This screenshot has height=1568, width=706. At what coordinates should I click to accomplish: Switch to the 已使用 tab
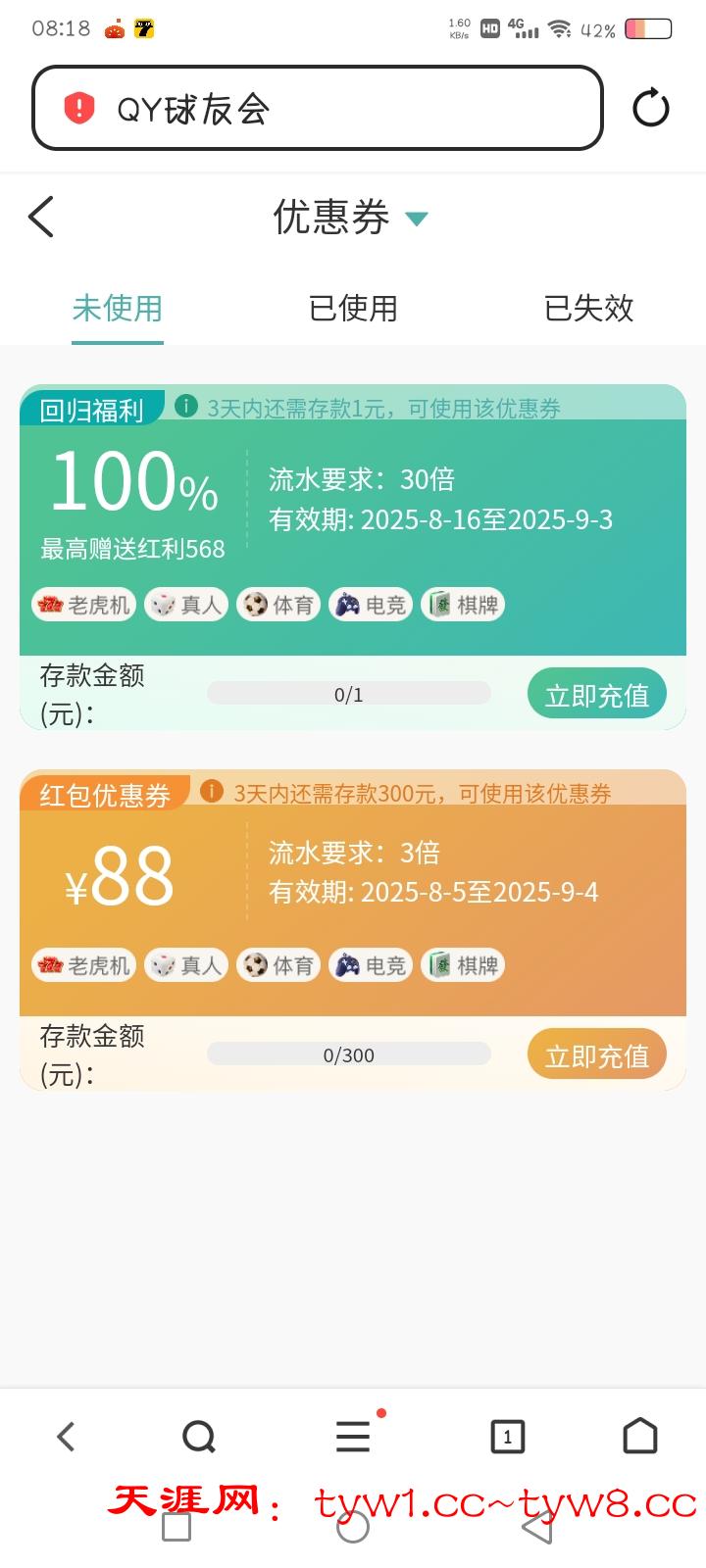coord(353,308)
